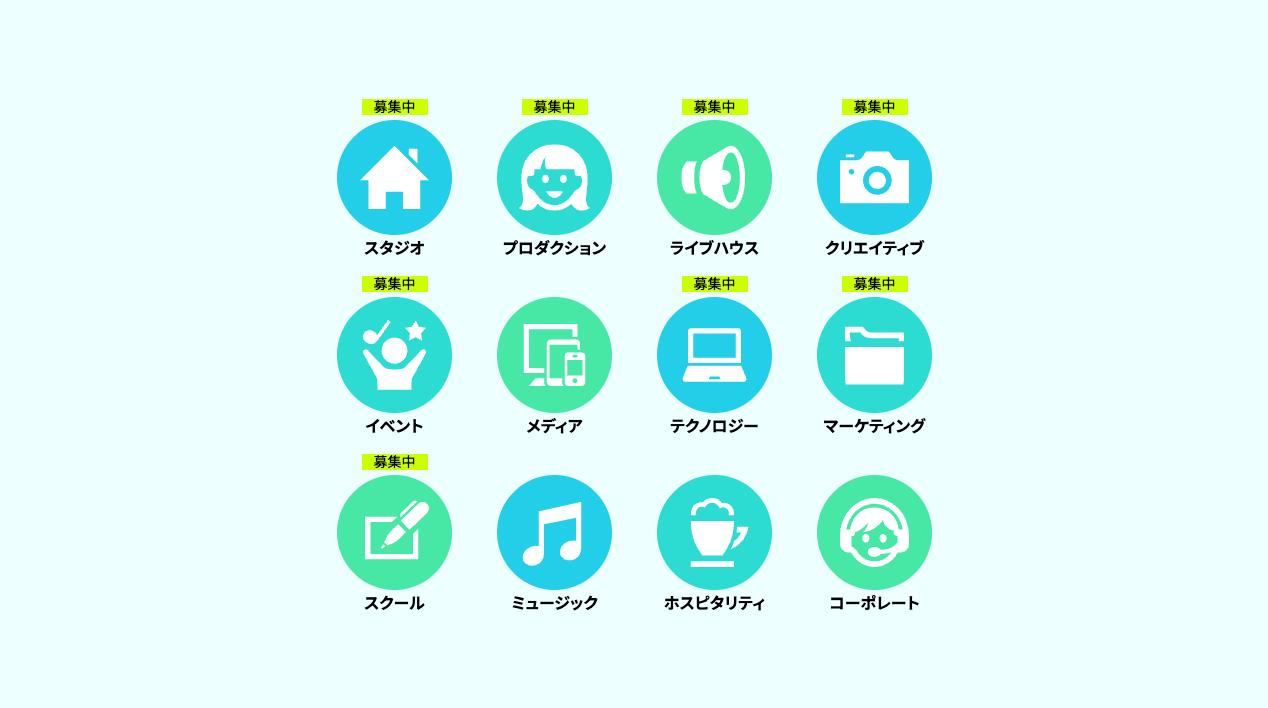This screenshot has height=708, width=1268.
Task: Open the イベント category
Action: (x=394, y=355)
